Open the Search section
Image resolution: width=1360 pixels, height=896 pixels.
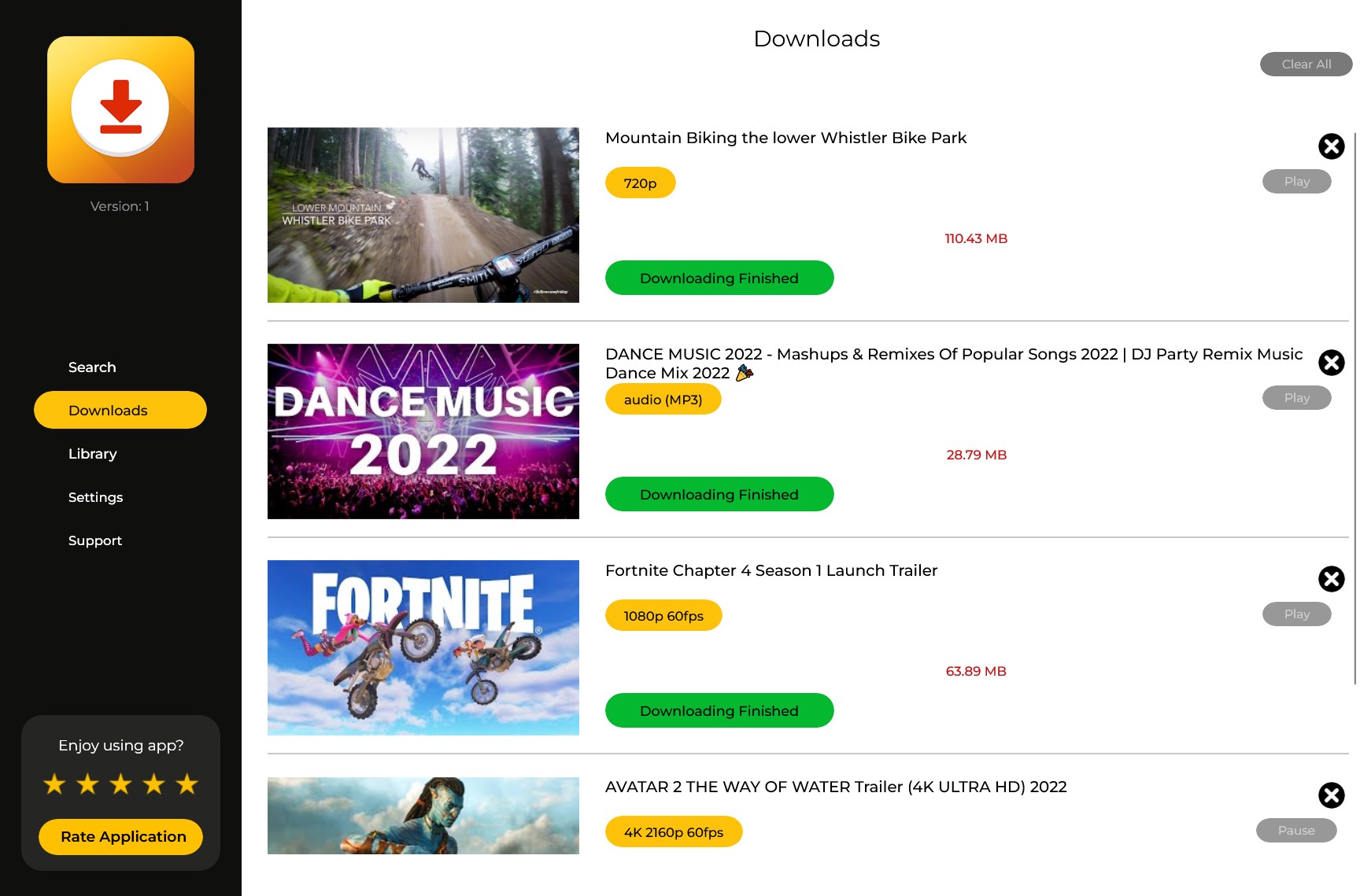[x=92, y=367]
